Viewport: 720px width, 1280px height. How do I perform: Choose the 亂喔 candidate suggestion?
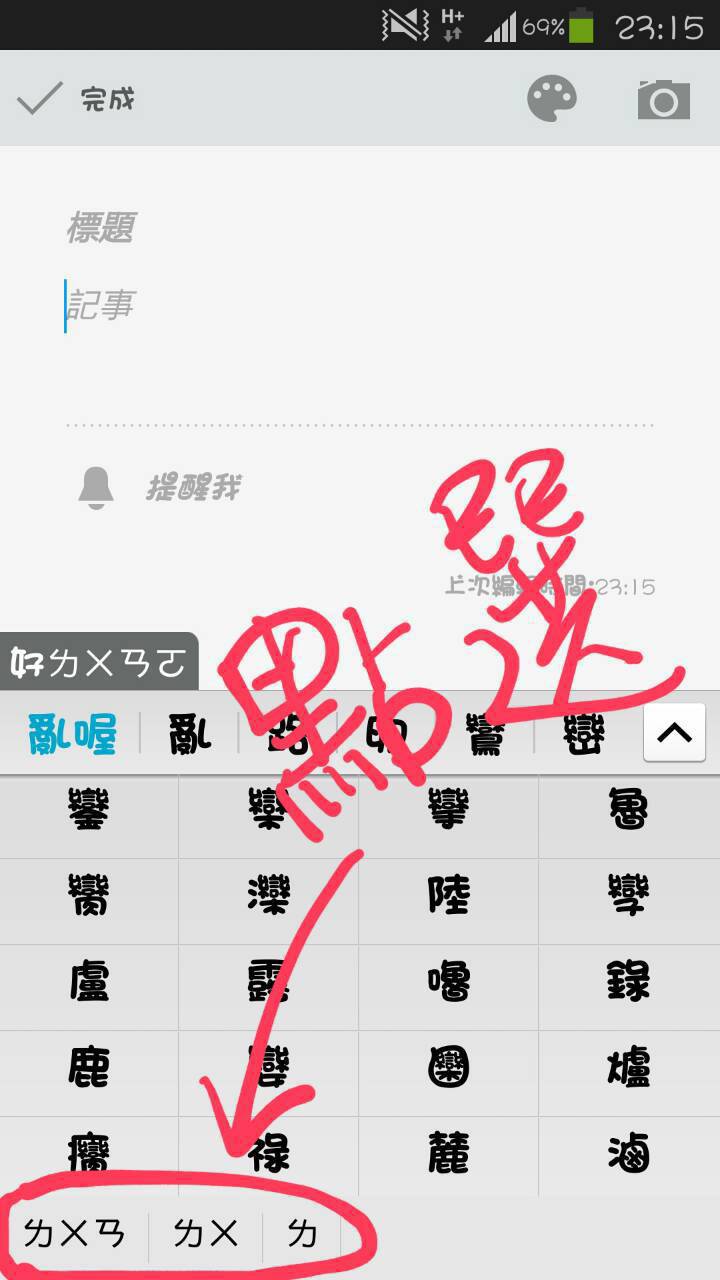pyautogui.click(x=72, y=735)
